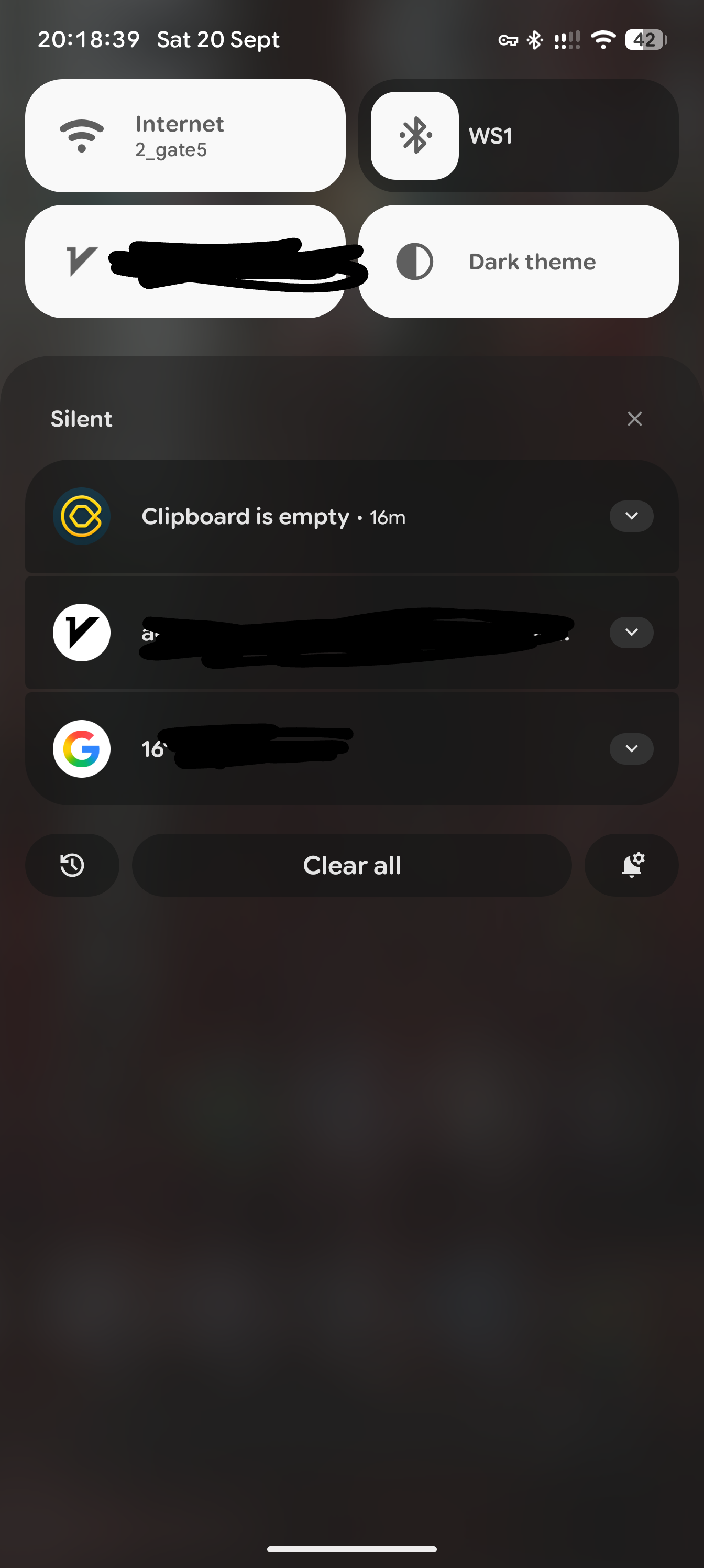Expand the Google notification
The height and width of the screenshot is (1568, 704).
[x=631, y=749]
